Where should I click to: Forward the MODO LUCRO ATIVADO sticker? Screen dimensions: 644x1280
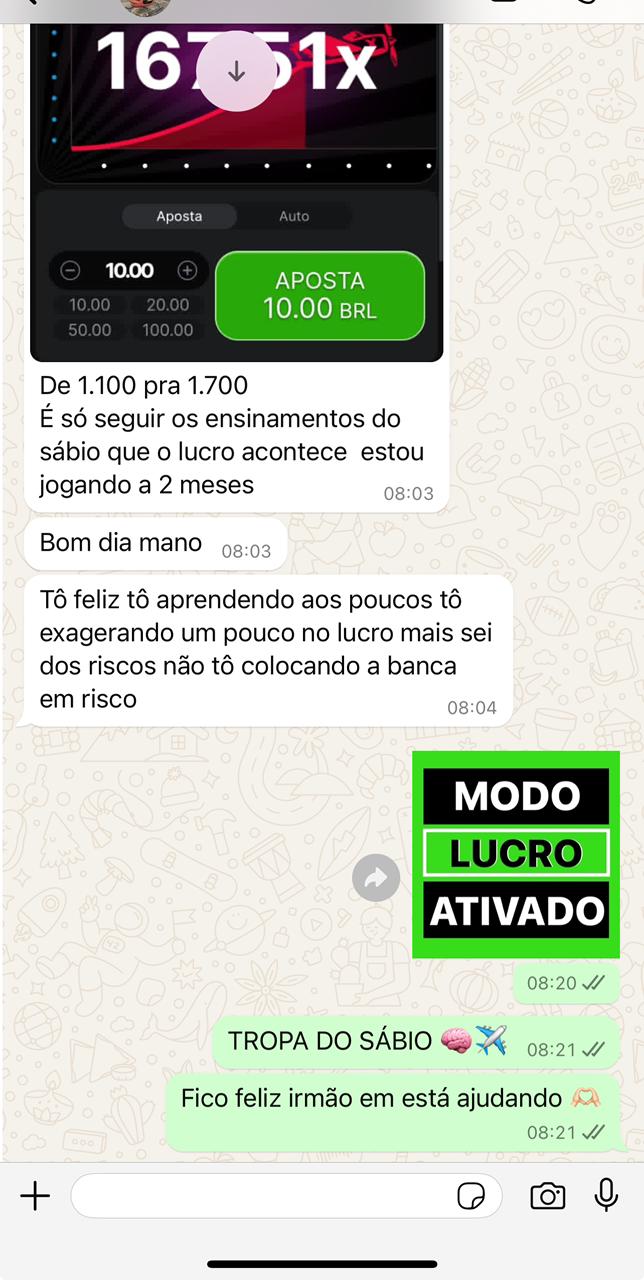pos(376,879)
